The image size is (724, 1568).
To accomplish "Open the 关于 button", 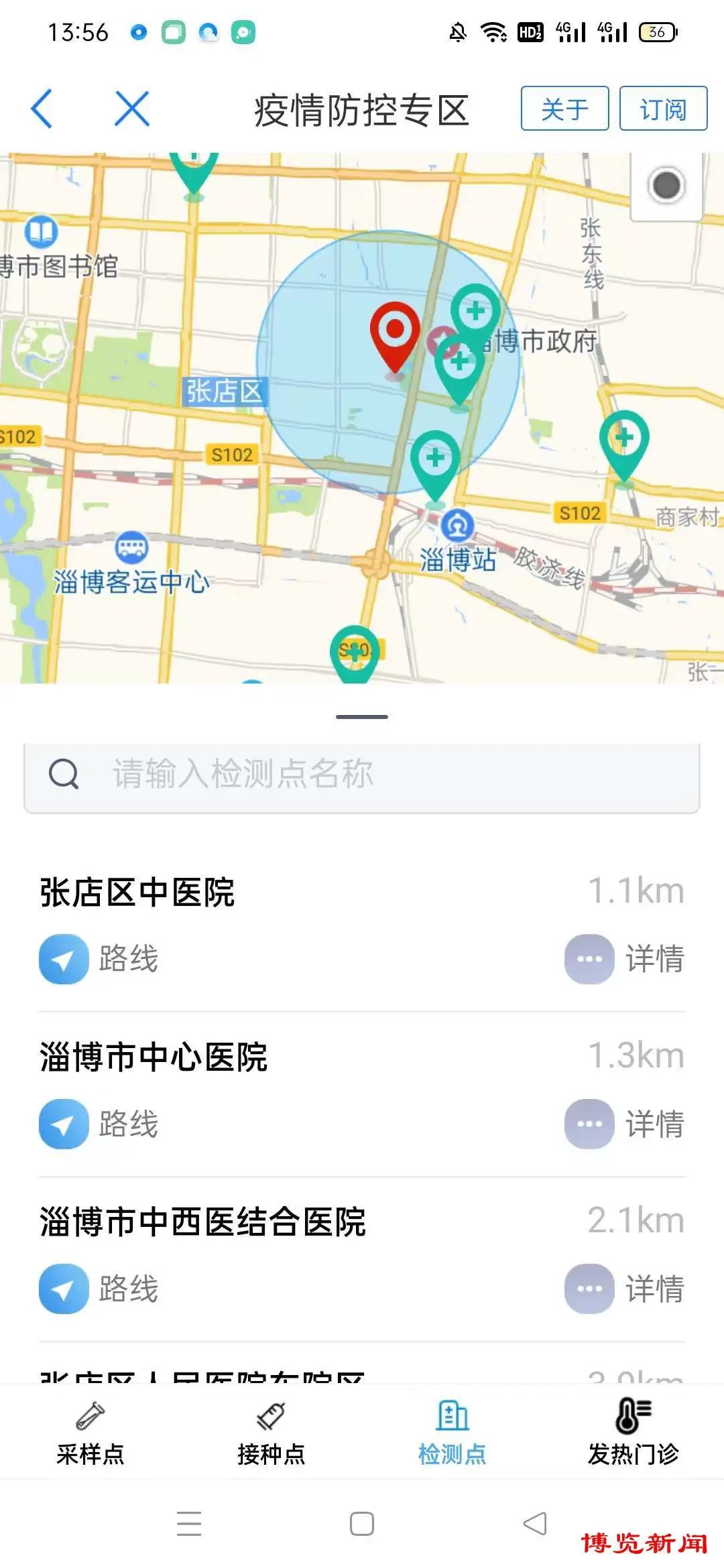I will pos(564,109).
